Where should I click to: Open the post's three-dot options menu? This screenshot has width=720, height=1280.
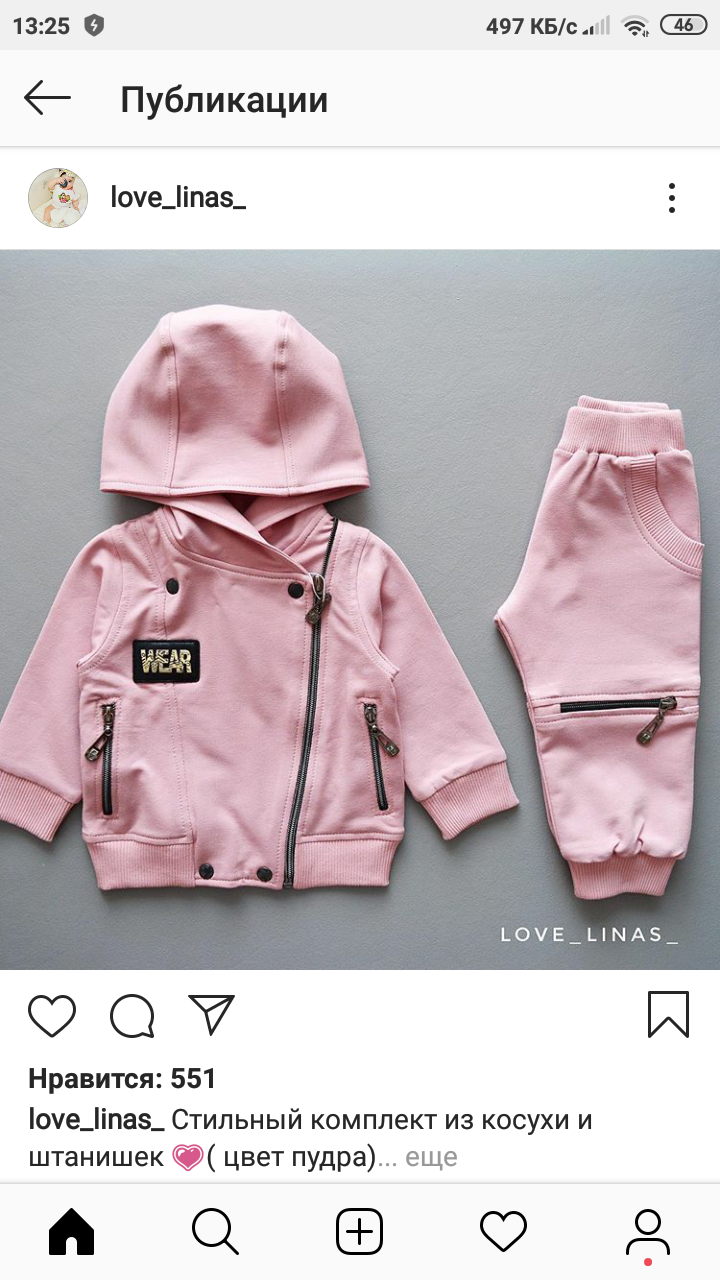click(x=672, y=198)
